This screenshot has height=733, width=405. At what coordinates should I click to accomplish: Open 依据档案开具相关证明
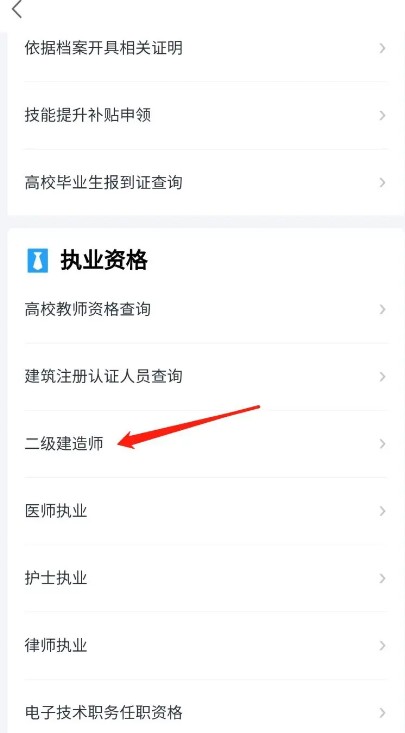(x=206, y=48)
